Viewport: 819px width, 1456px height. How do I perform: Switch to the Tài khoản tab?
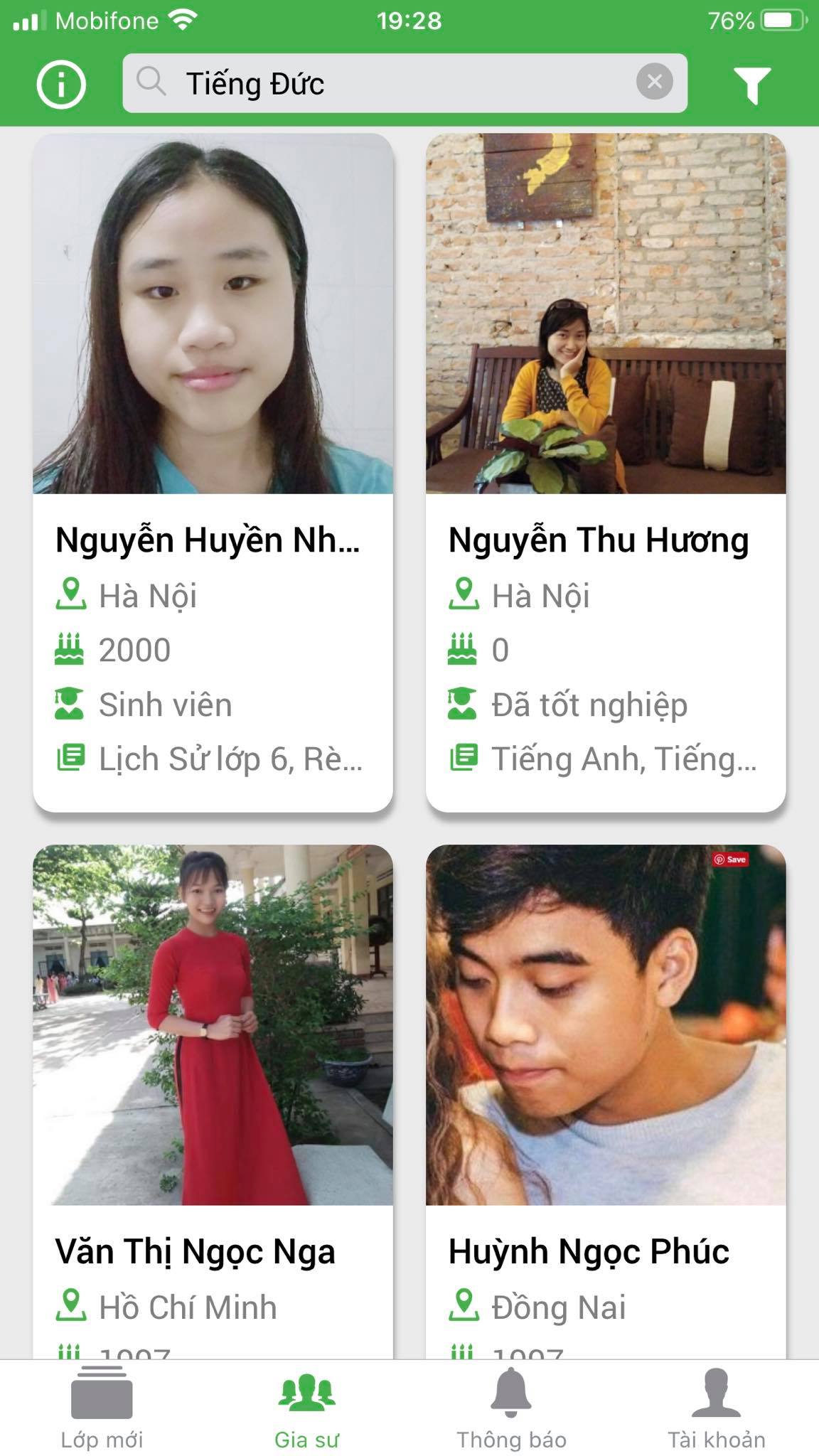tap(716, 1409)
